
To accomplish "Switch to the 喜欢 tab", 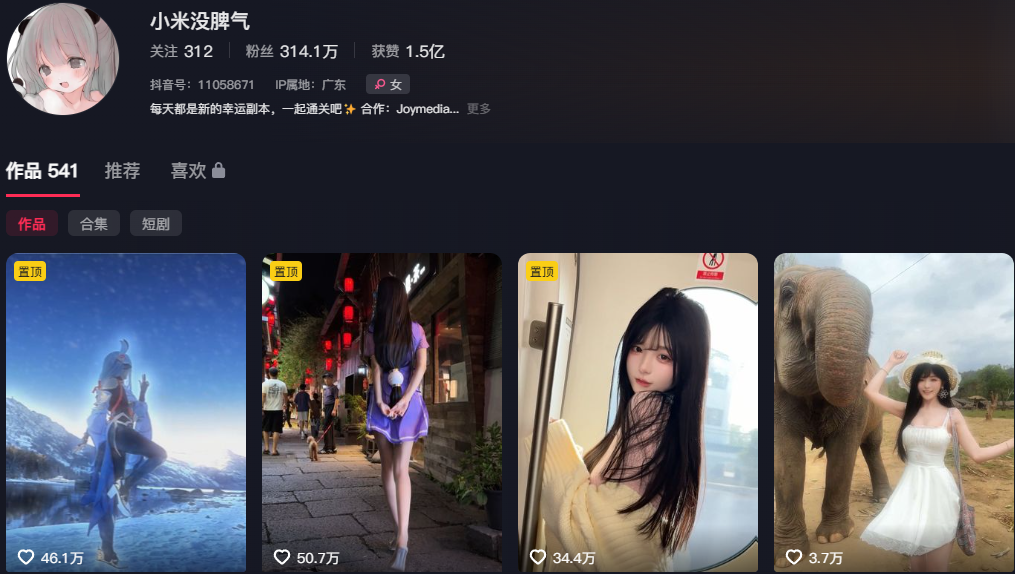I will (197, 171).
